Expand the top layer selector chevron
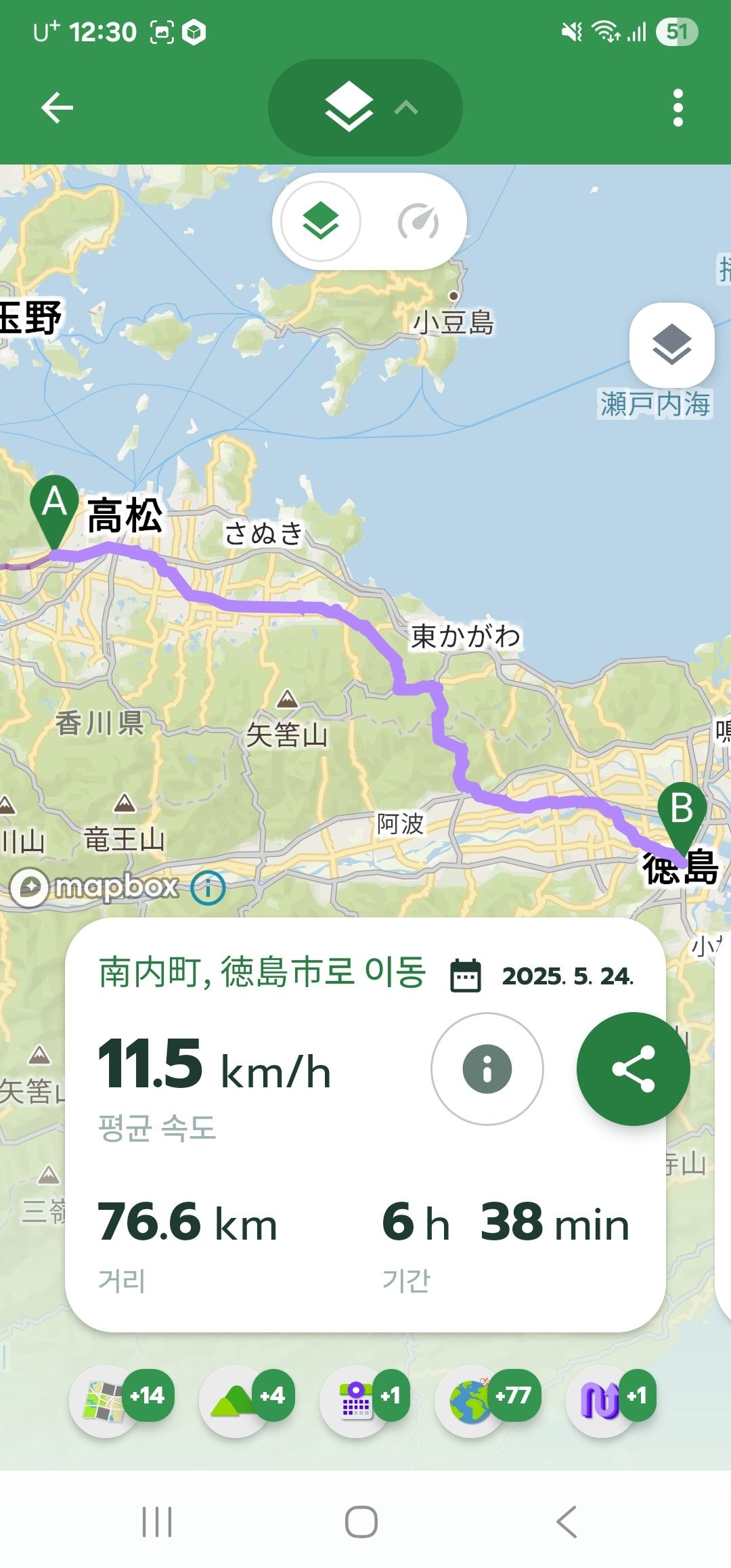 coord(405,107)
